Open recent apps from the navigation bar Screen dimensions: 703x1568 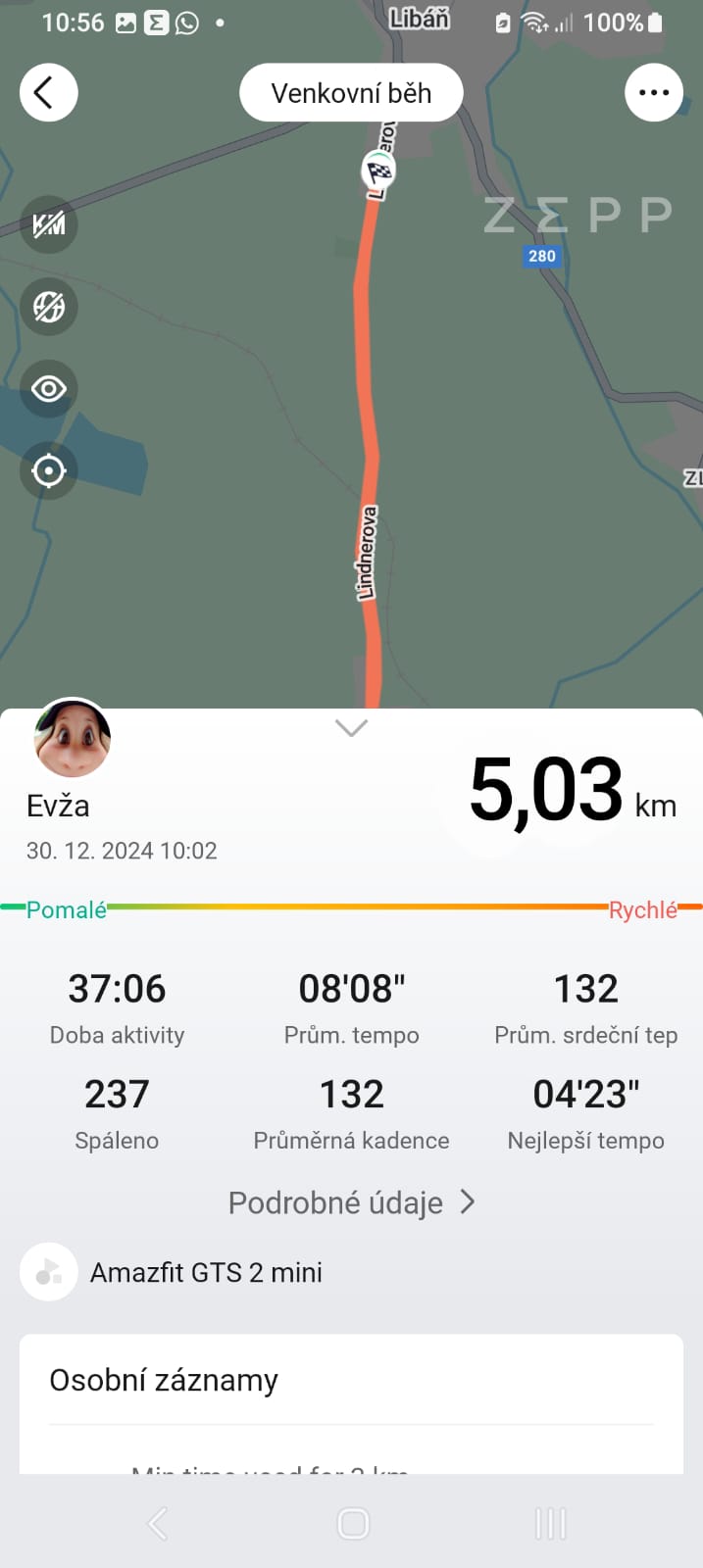coord(550,1523)
